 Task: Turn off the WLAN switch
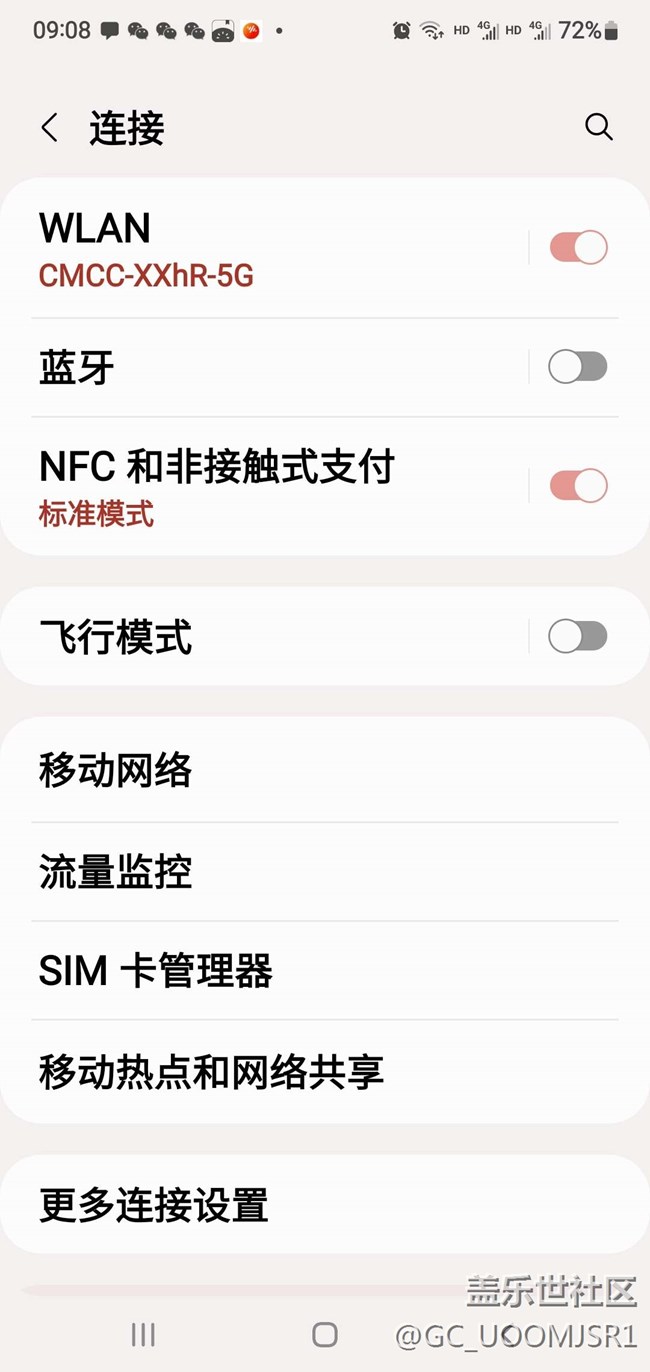pyautogui.click(x=578, y=247)
